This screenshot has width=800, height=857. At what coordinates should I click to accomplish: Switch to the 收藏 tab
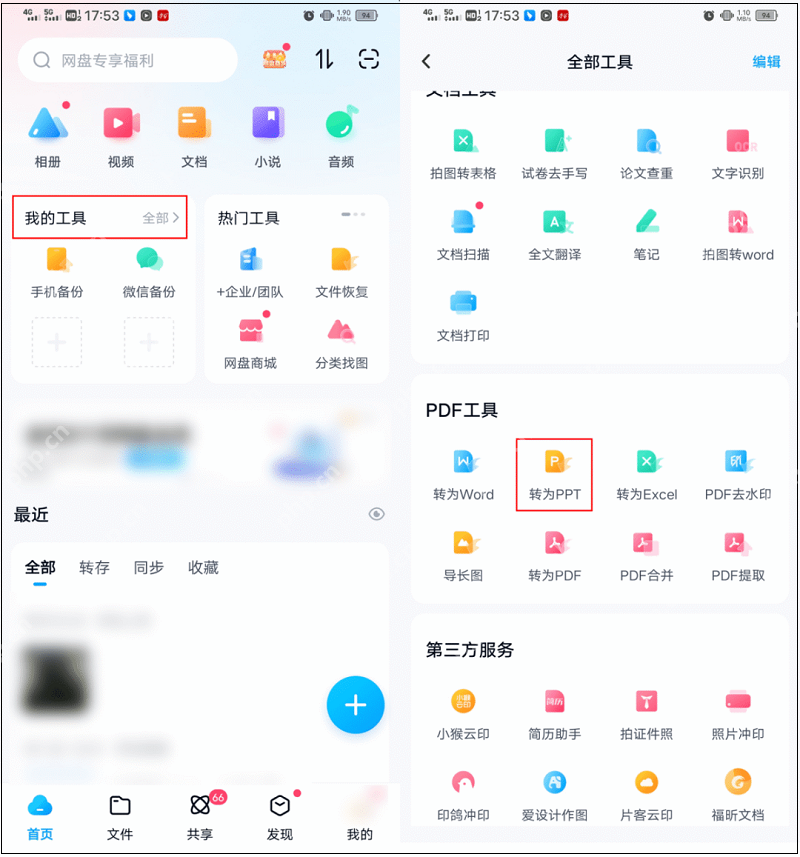[202, 567]
